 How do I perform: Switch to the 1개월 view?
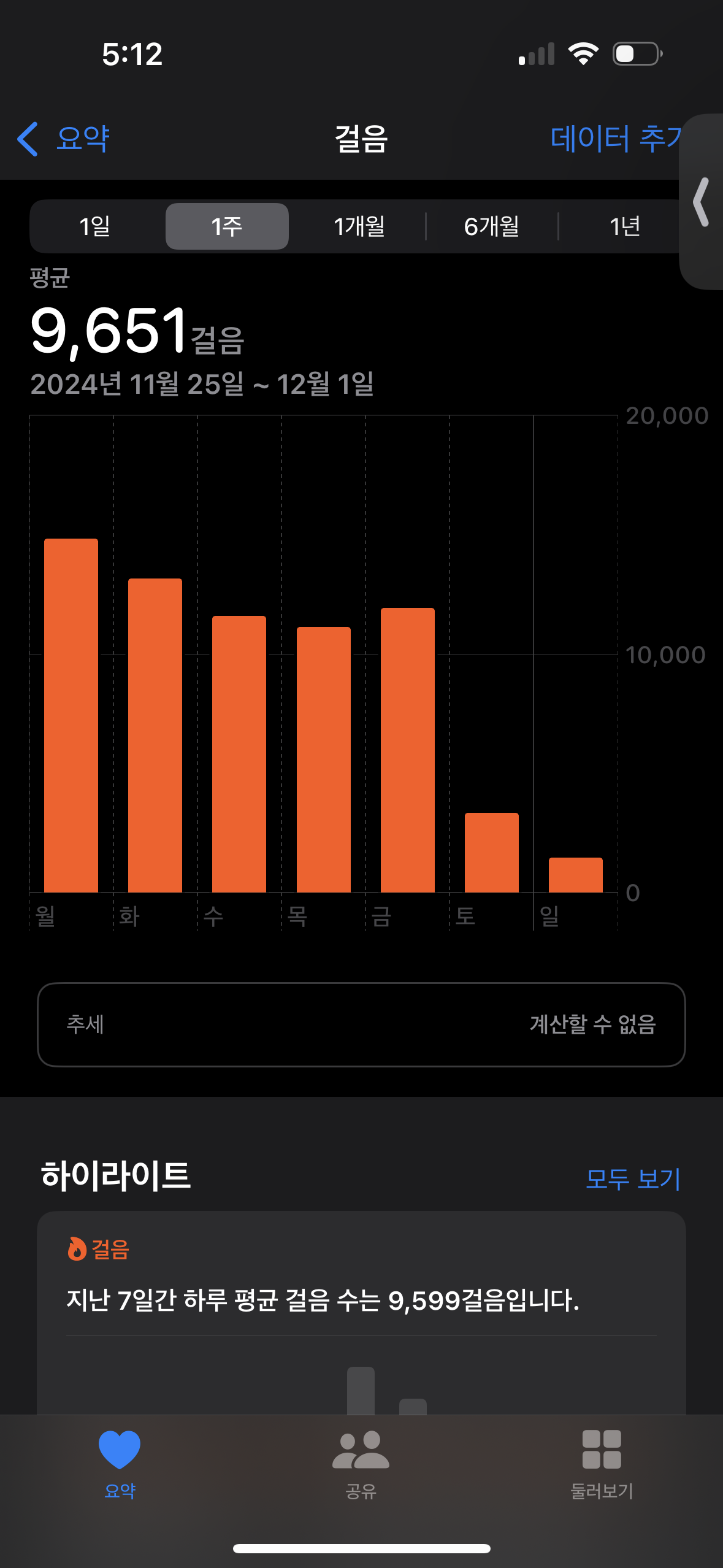coord(359,226)
